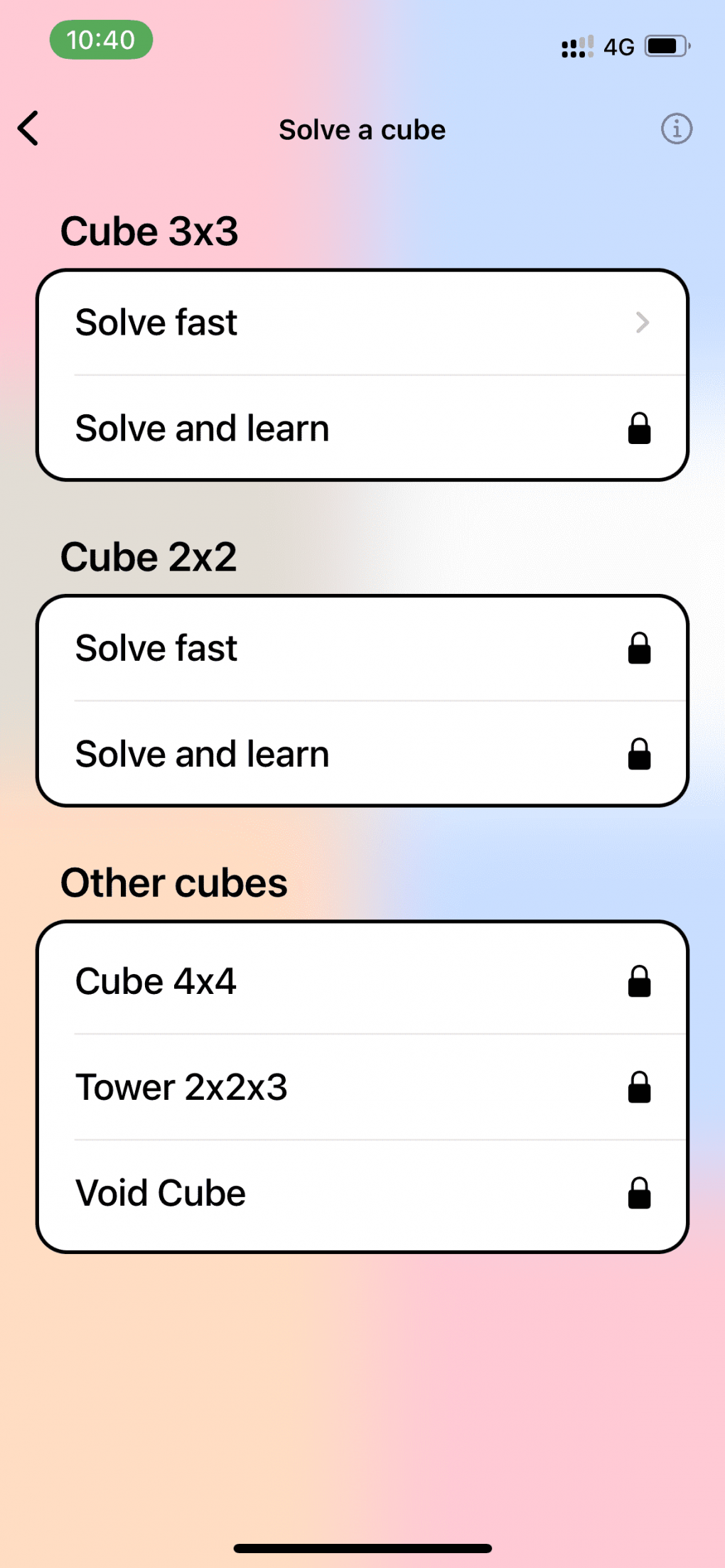Tap Solve and learn for Cube 2x2
This screenshot has width=725, height=1568.
click(362, 754)
